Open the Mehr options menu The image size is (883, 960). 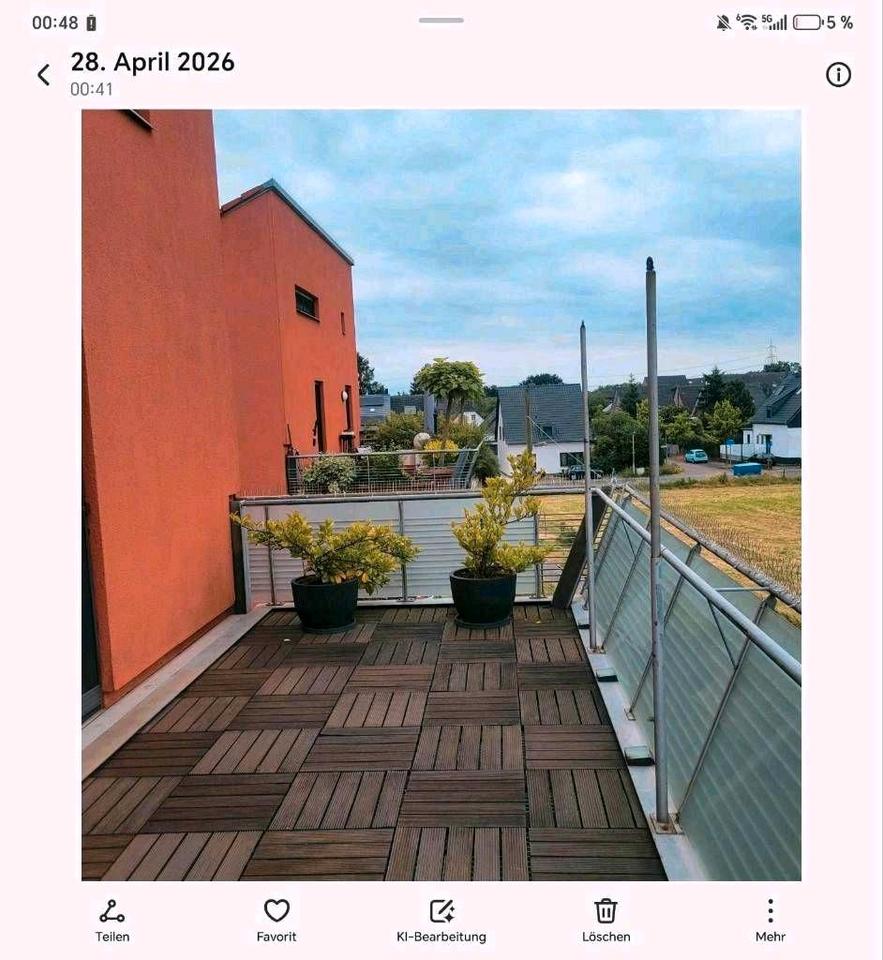click(770, 920)
